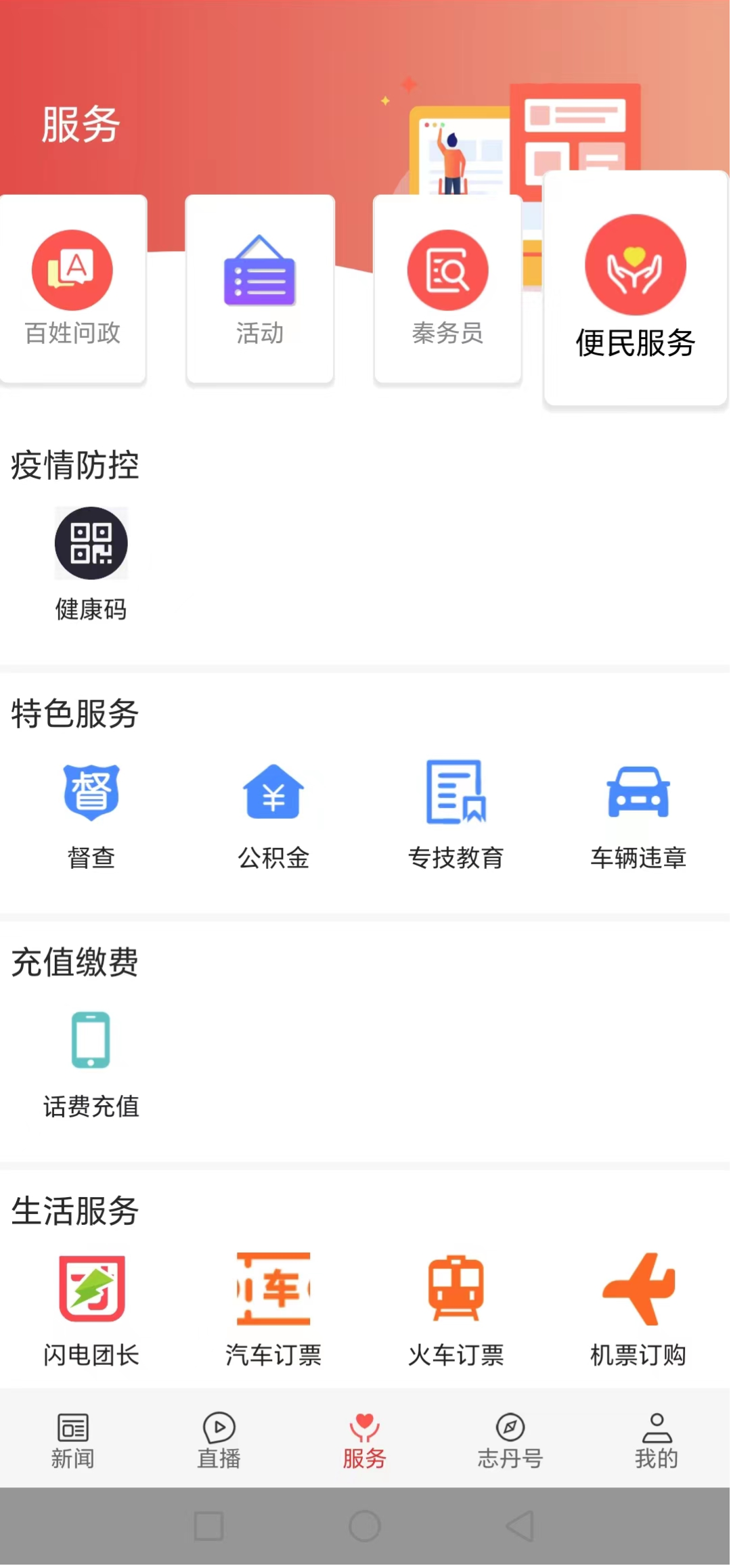731x1568 pixels.
Task: Tap the system back button
Action: coord(520,1526)
